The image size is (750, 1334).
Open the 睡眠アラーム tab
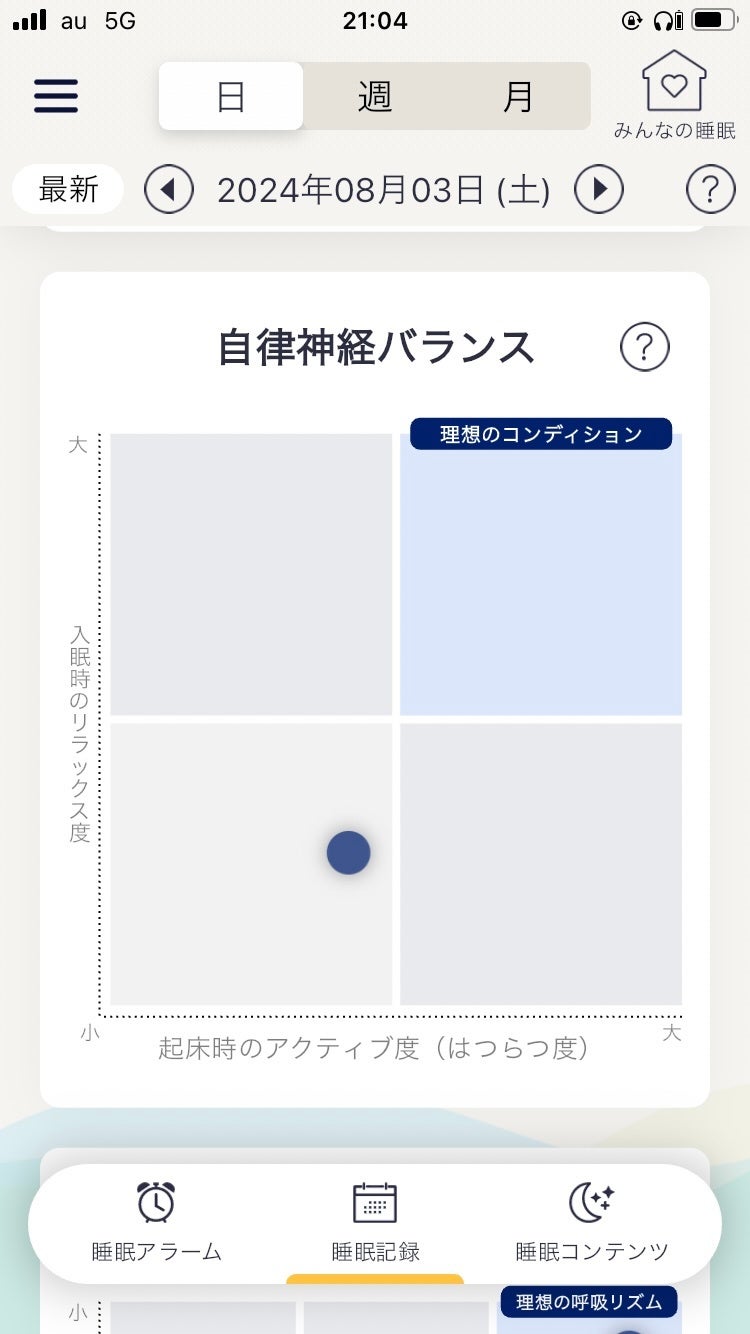156,1222
